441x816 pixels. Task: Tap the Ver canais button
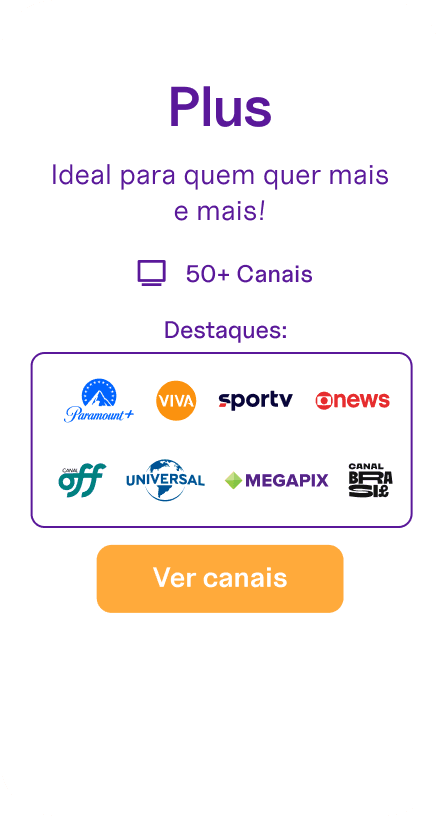coord(220,578)
